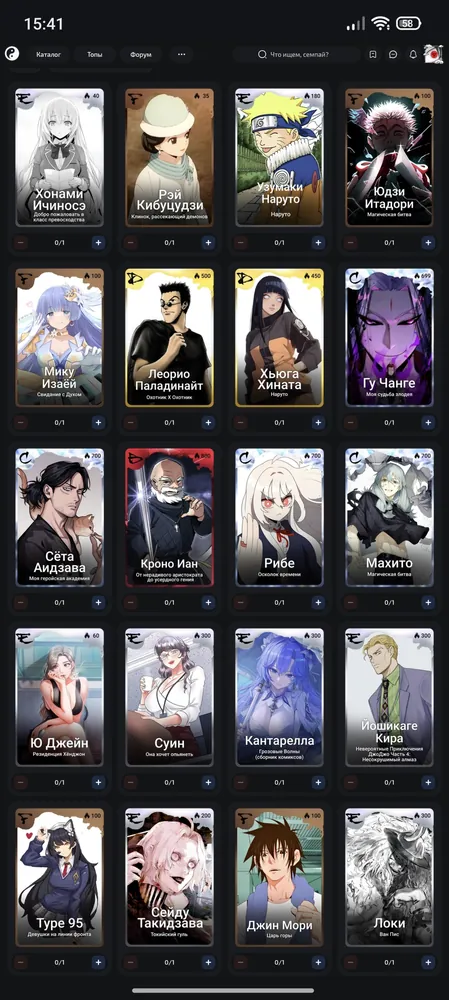Tap plus under the Кантарелла card
Image resolution: width=449 pixels, height=1000 pixels.
(318, 782)
